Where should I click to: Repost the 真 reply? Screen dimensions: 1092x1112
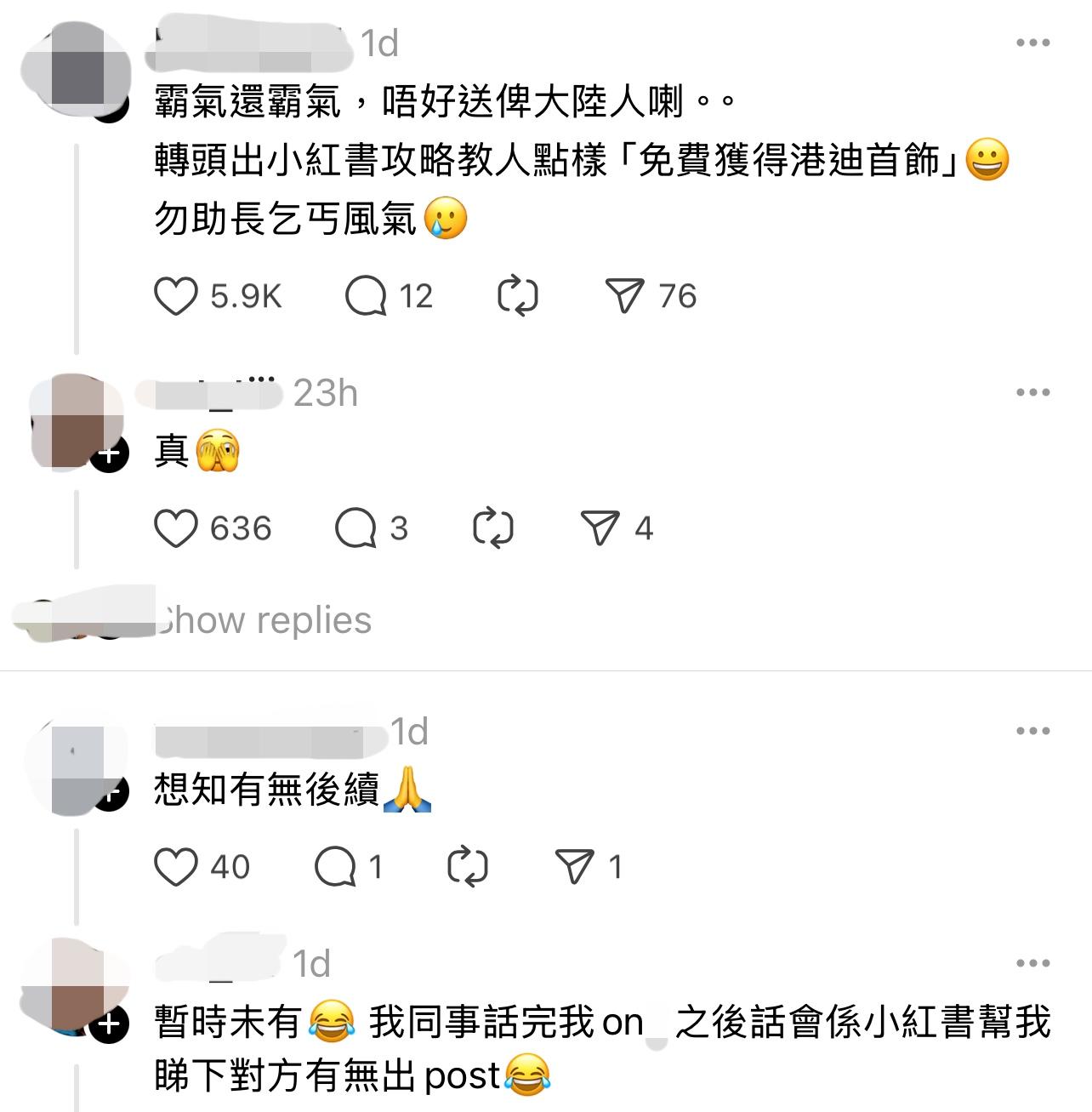493,528
